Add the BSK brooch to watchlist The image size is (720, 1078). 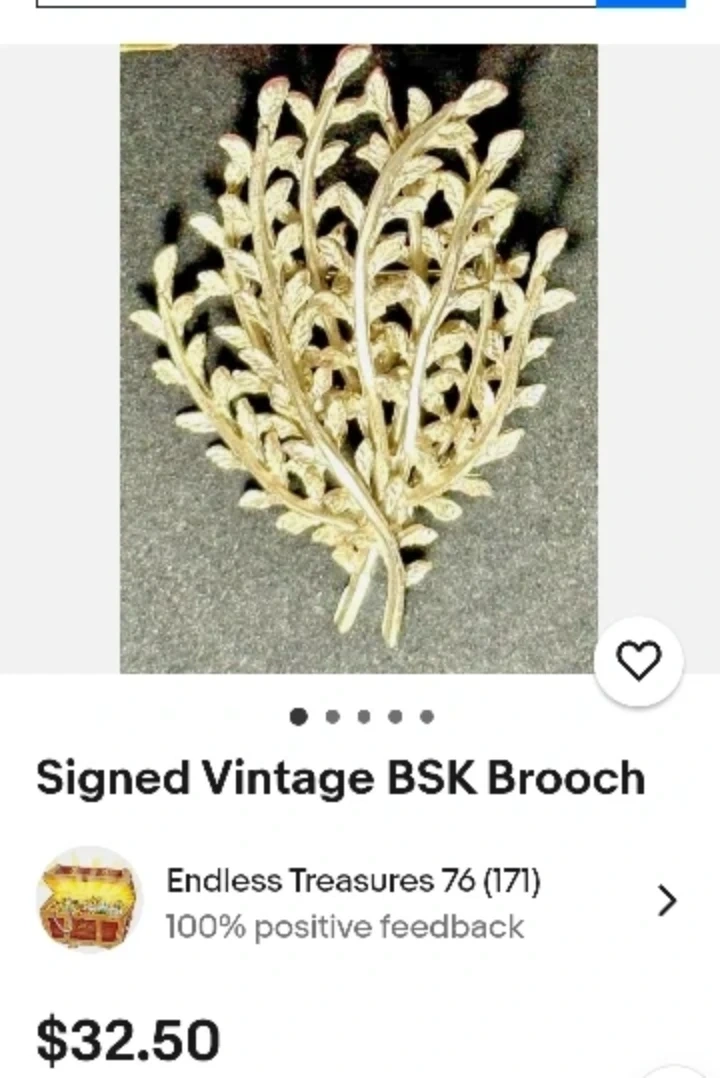coord(638,661)
